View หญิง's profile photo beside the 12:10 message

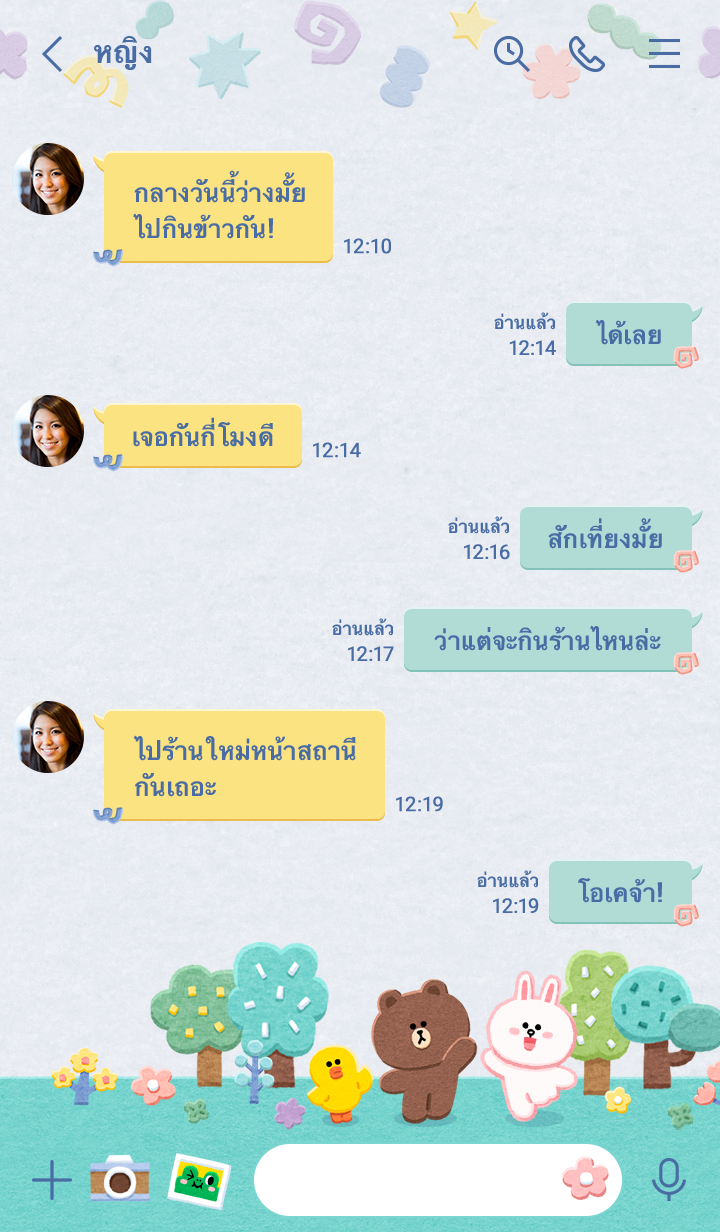pyautogui.click(x=49, y=179)
